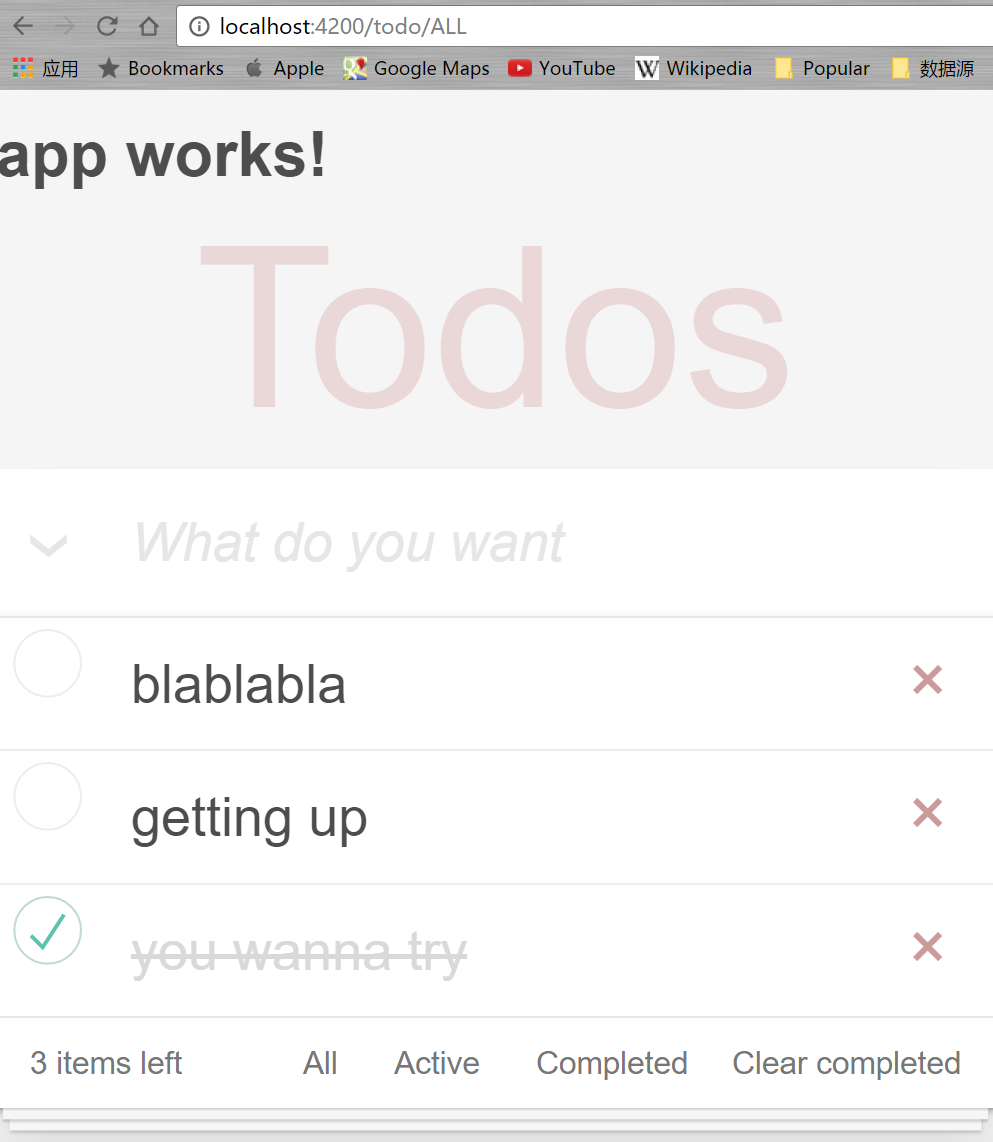This screenshot has width=993, height=1142.
Task: Open the Google Maps bookmark
Action: [x=417, y=68]
